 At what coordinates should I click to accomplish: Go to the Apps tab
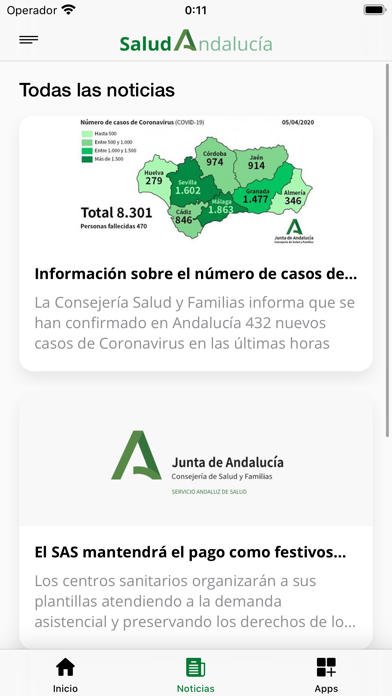point(326,675)
